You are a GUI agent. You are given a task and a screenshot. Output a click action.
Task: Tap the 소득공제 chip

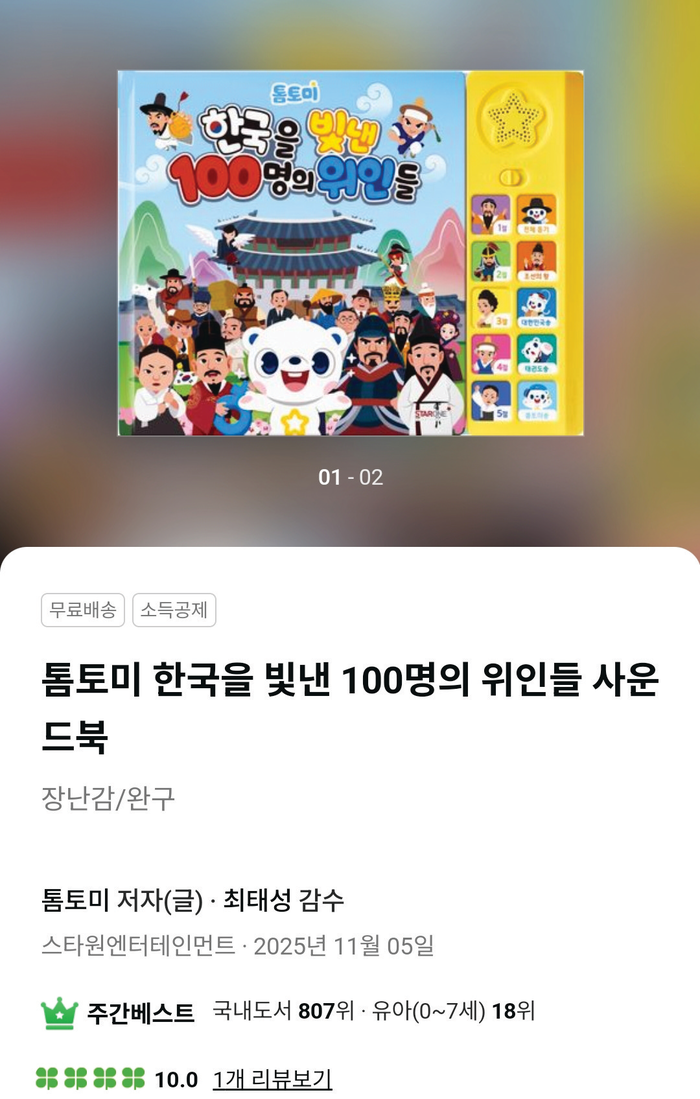(174, 610)
